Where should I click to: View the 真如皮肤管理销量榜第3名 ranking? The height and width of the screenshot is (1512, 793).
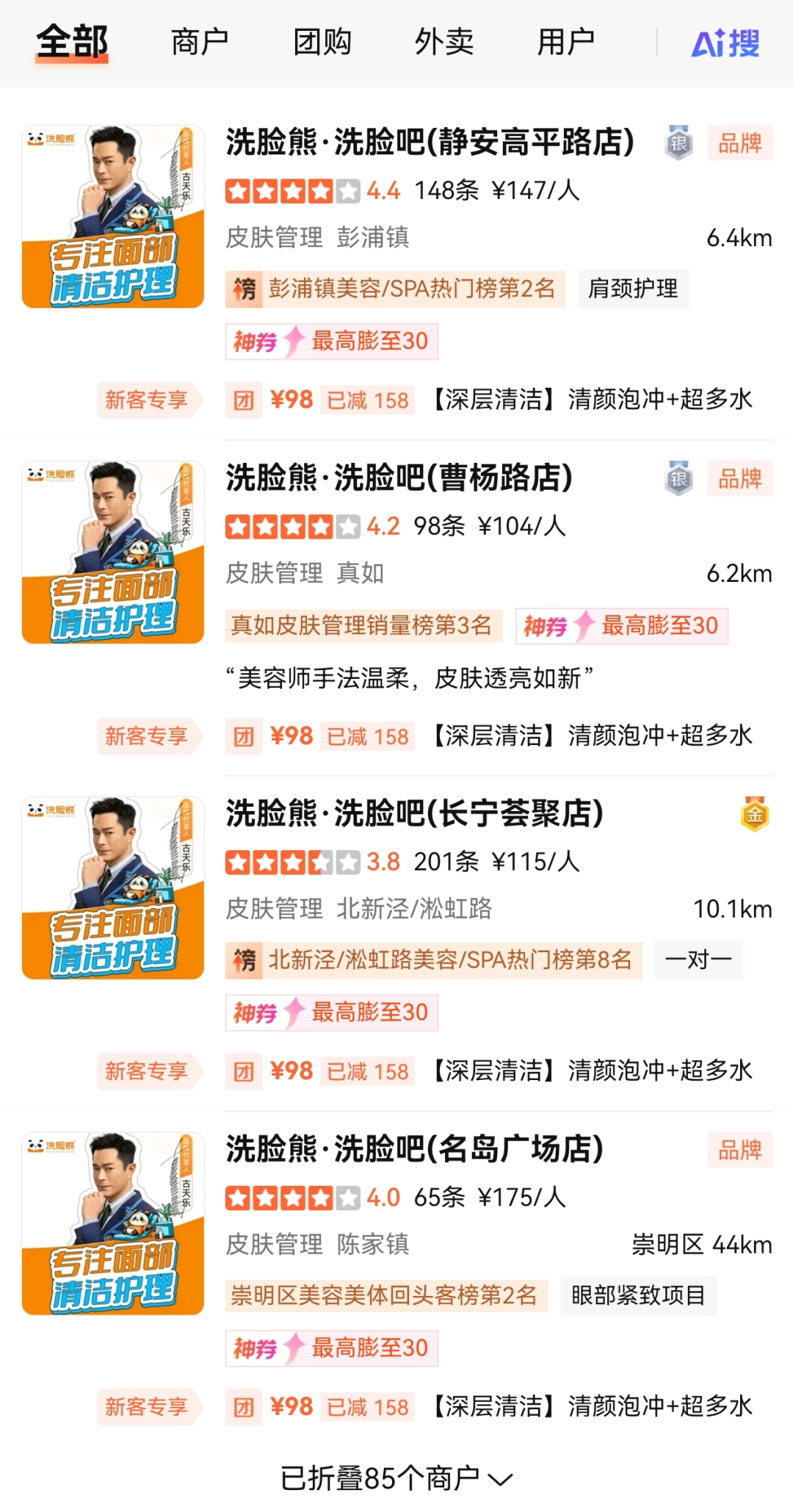pos(363,625)
